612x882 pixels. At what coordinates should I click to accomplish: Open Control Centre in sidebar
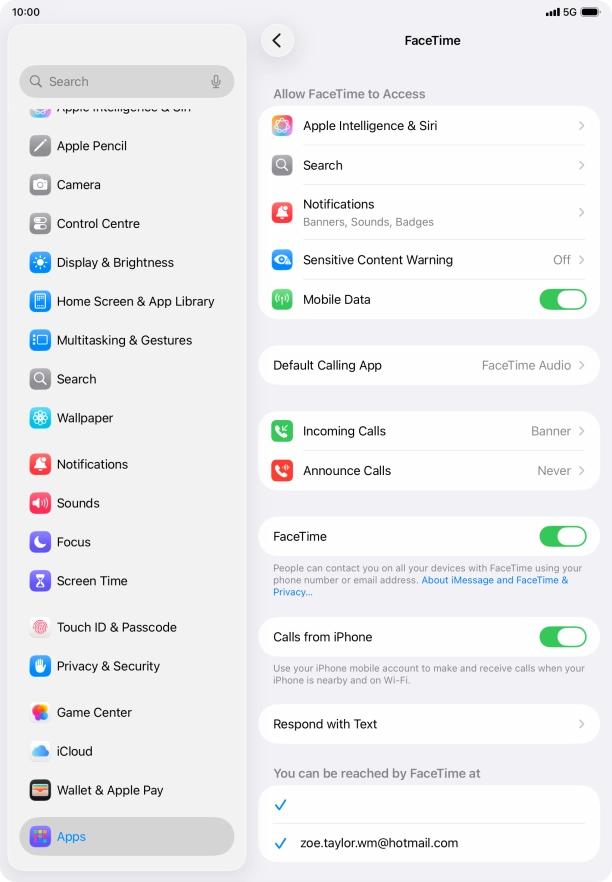click(x=98, y=224)
